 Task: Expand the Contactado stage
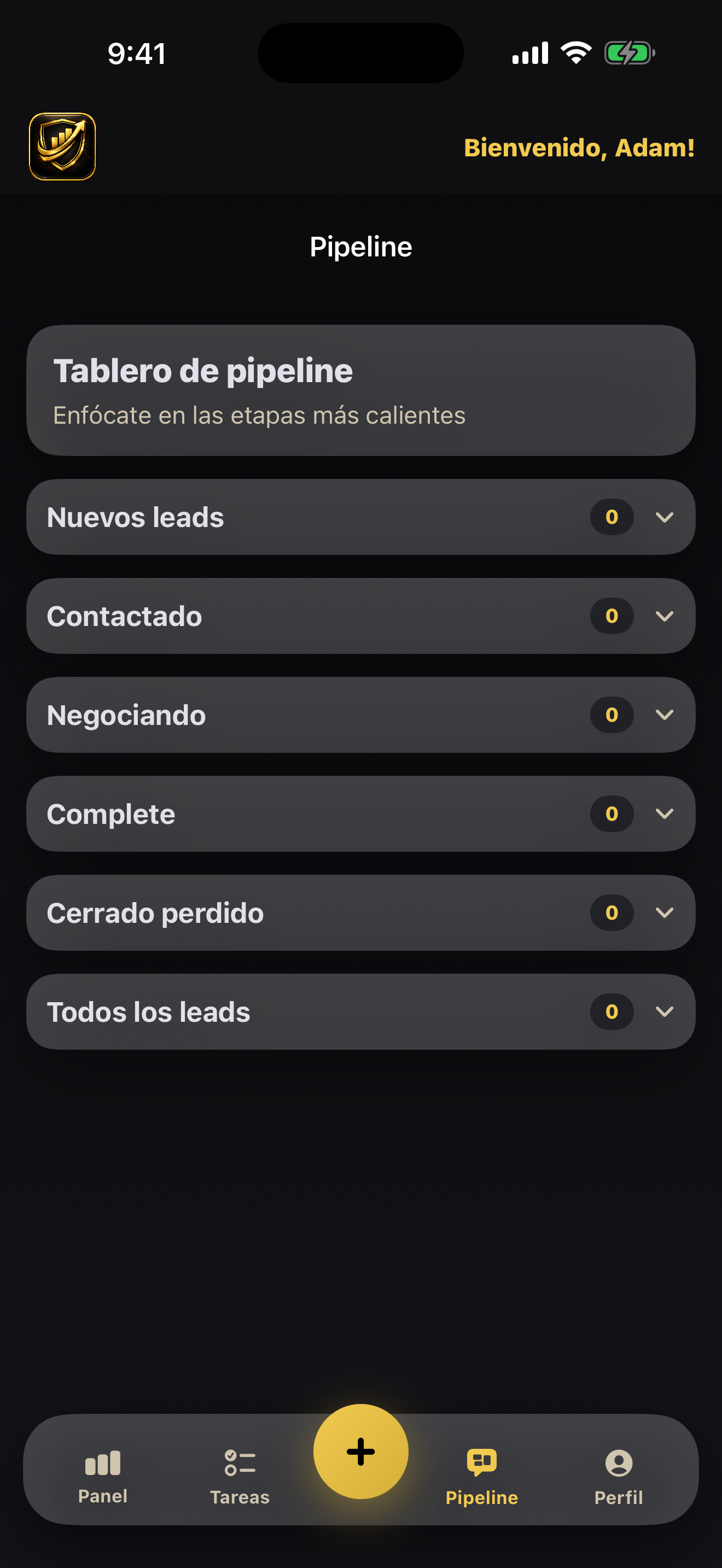click(665, 616)
